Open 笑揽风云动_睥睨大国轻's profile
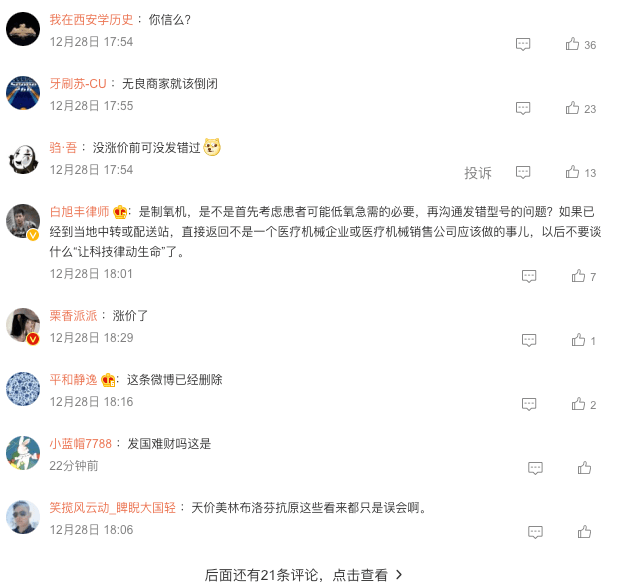Viewport: 622px width, 582px height. pyautogui.click(x=112, y=507)
